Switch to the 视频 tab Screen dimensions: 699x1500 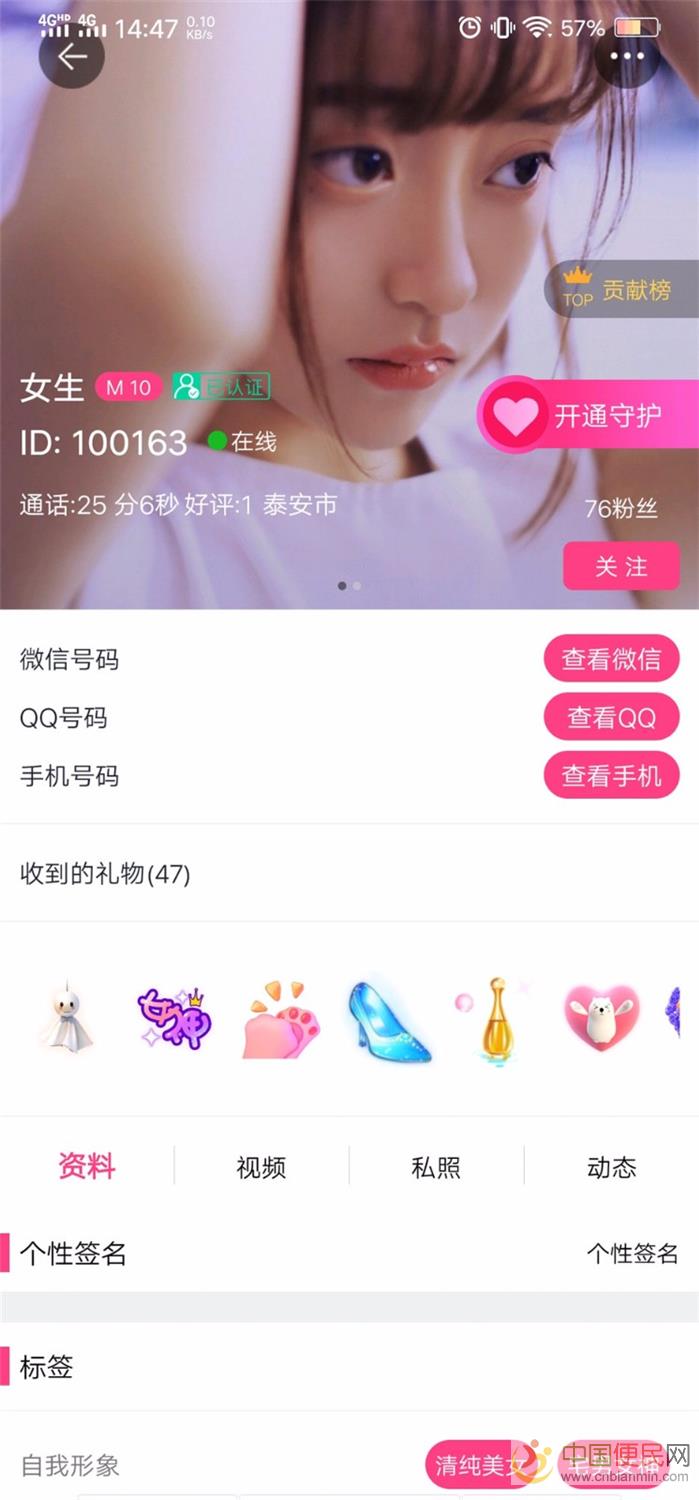point(261,1167)
